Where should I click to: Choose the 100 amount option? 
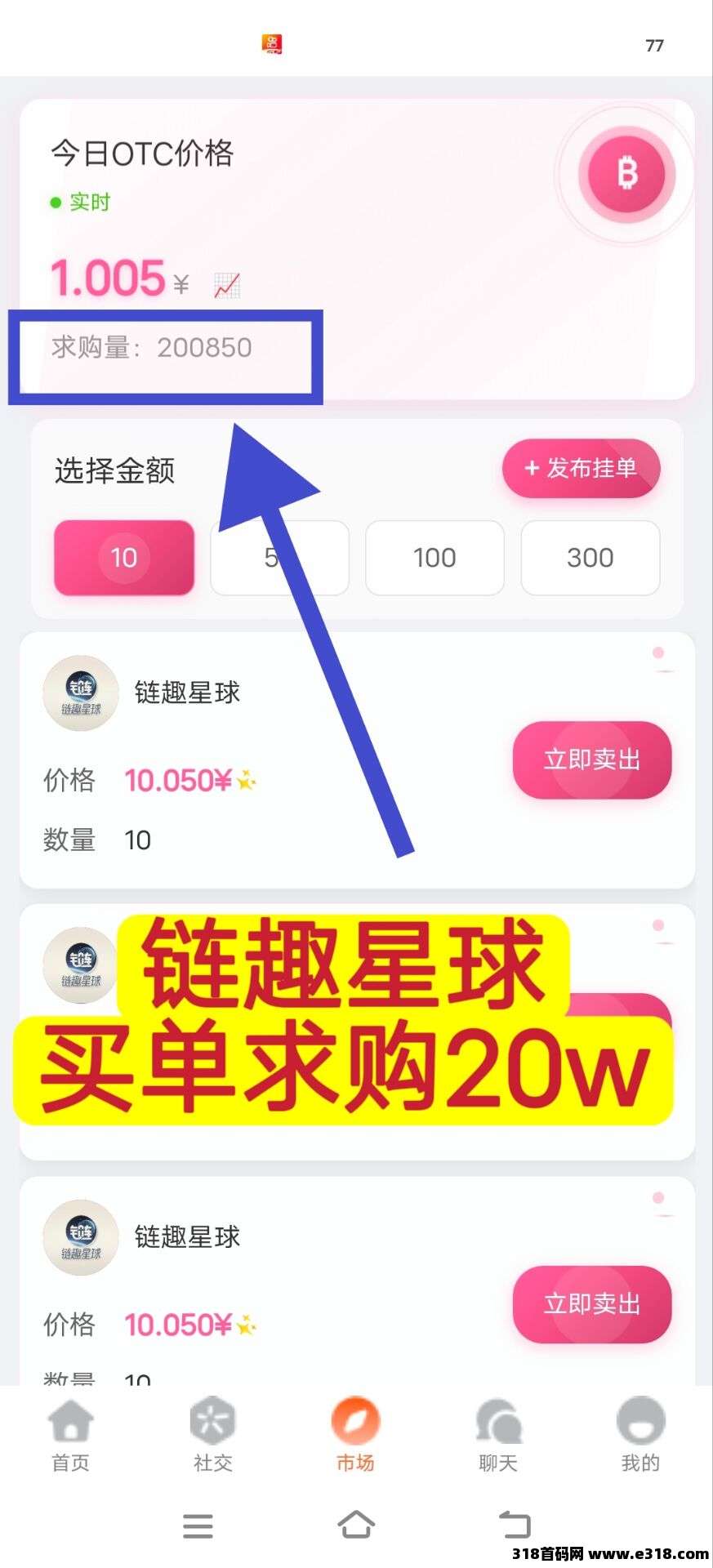pyautogui.click(x=434, y=558)
